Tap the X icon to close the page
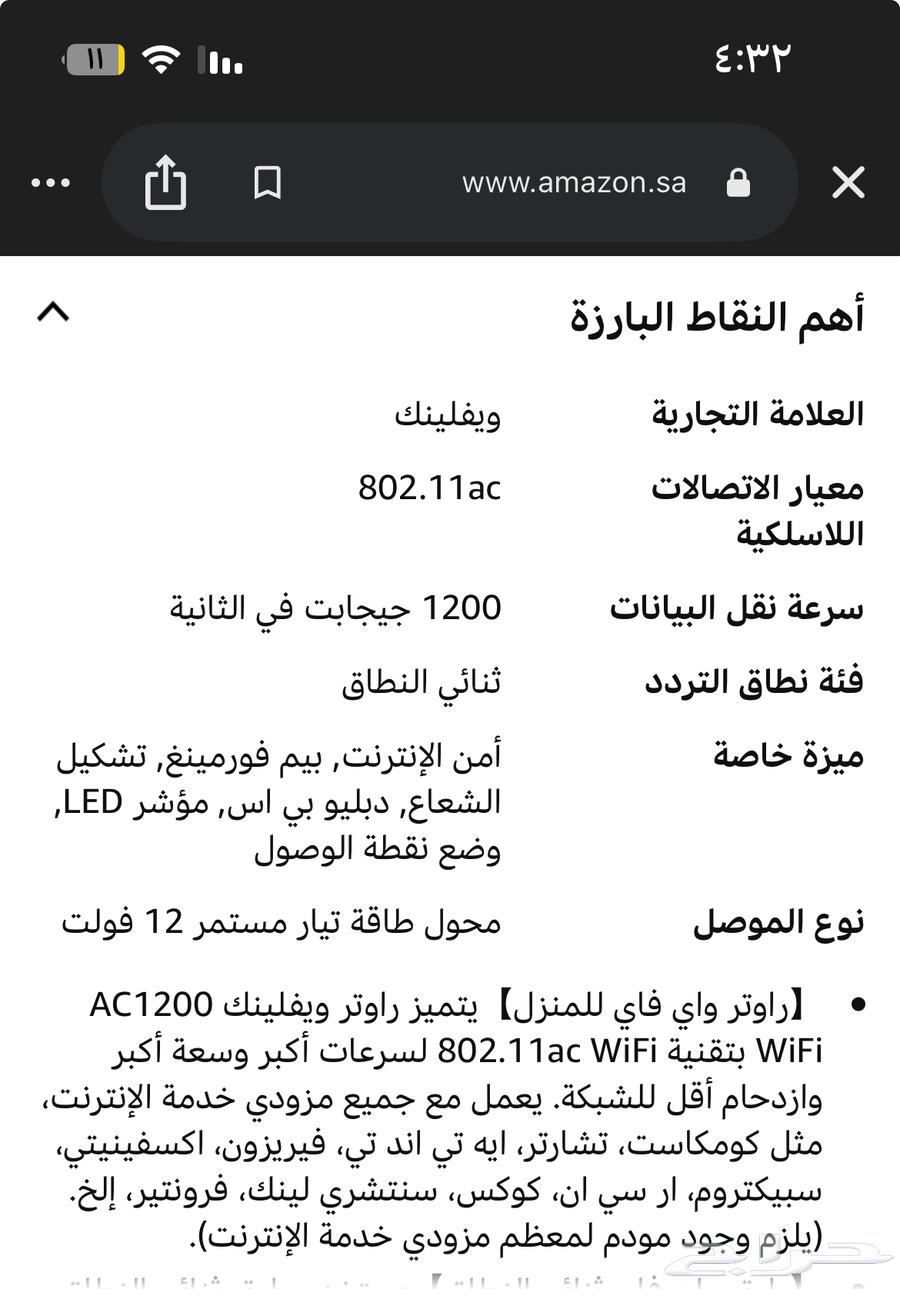Screen dimensions: 900x1289 (x=848, y=182)
